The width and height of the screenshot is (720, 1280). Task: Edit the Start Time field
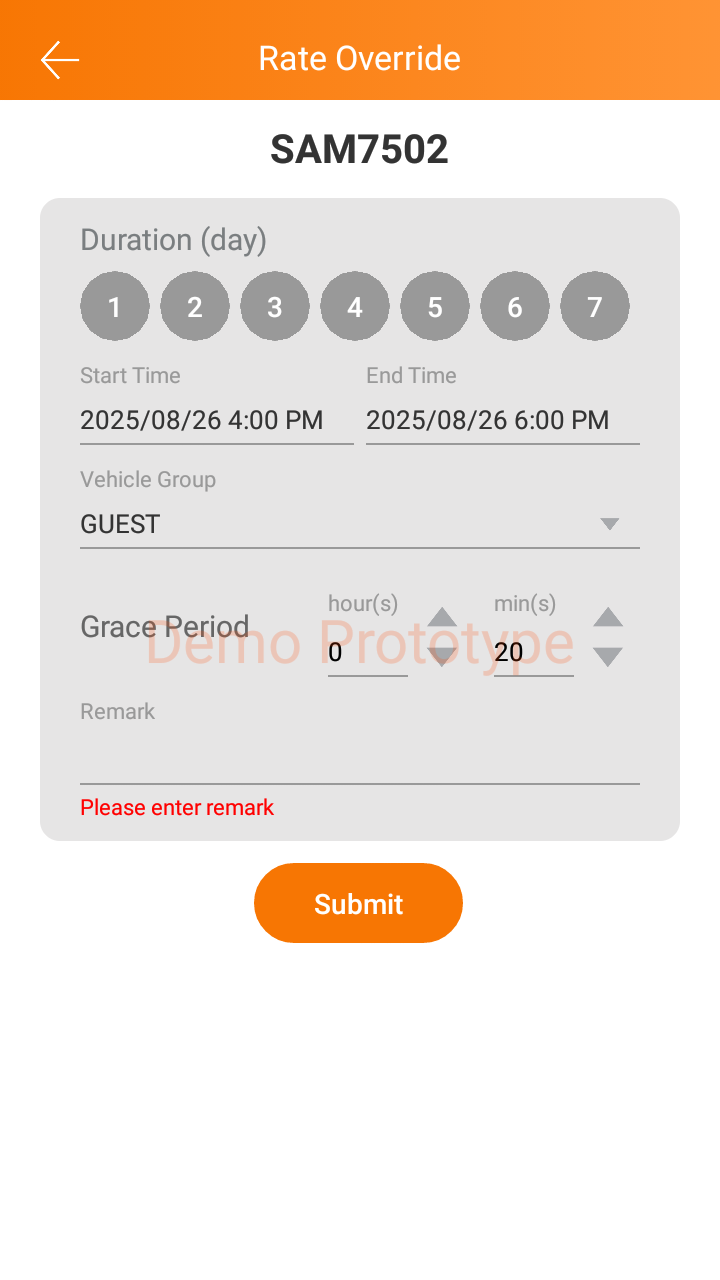(x=216, y=421)
